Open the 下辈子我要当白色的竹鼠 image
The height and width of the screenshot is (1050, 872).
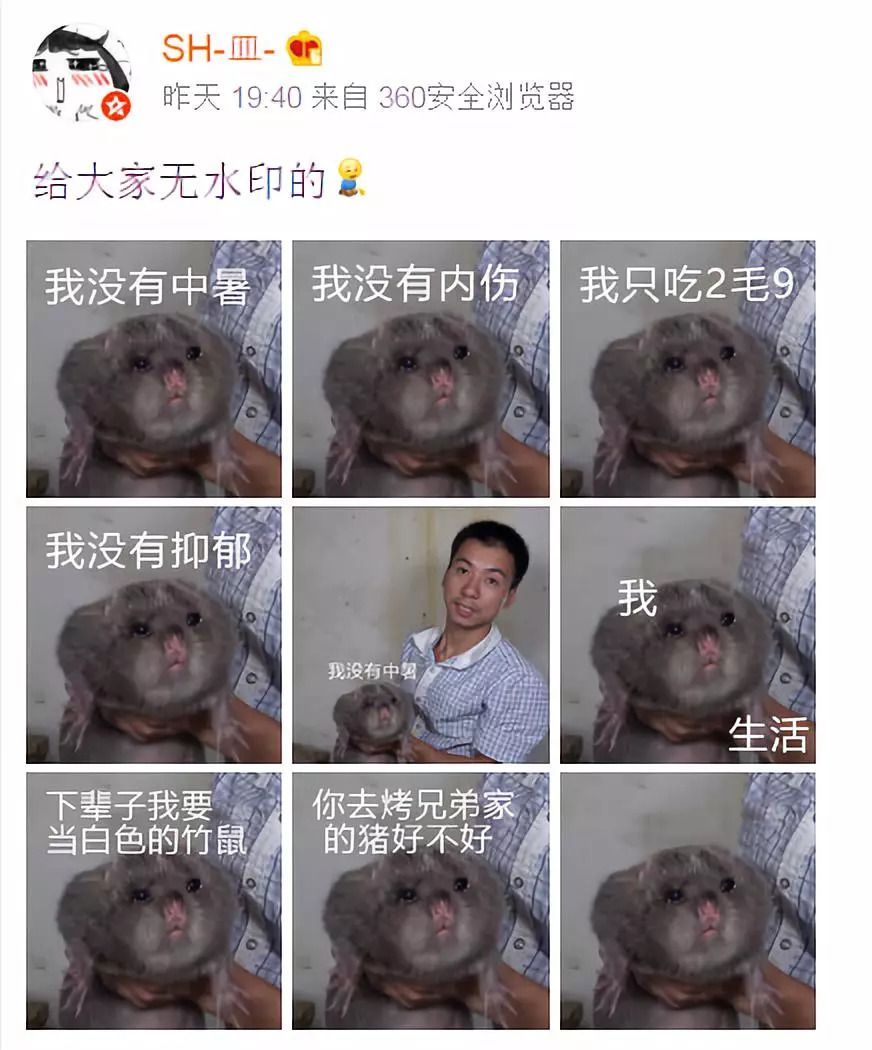coord(153,901)
